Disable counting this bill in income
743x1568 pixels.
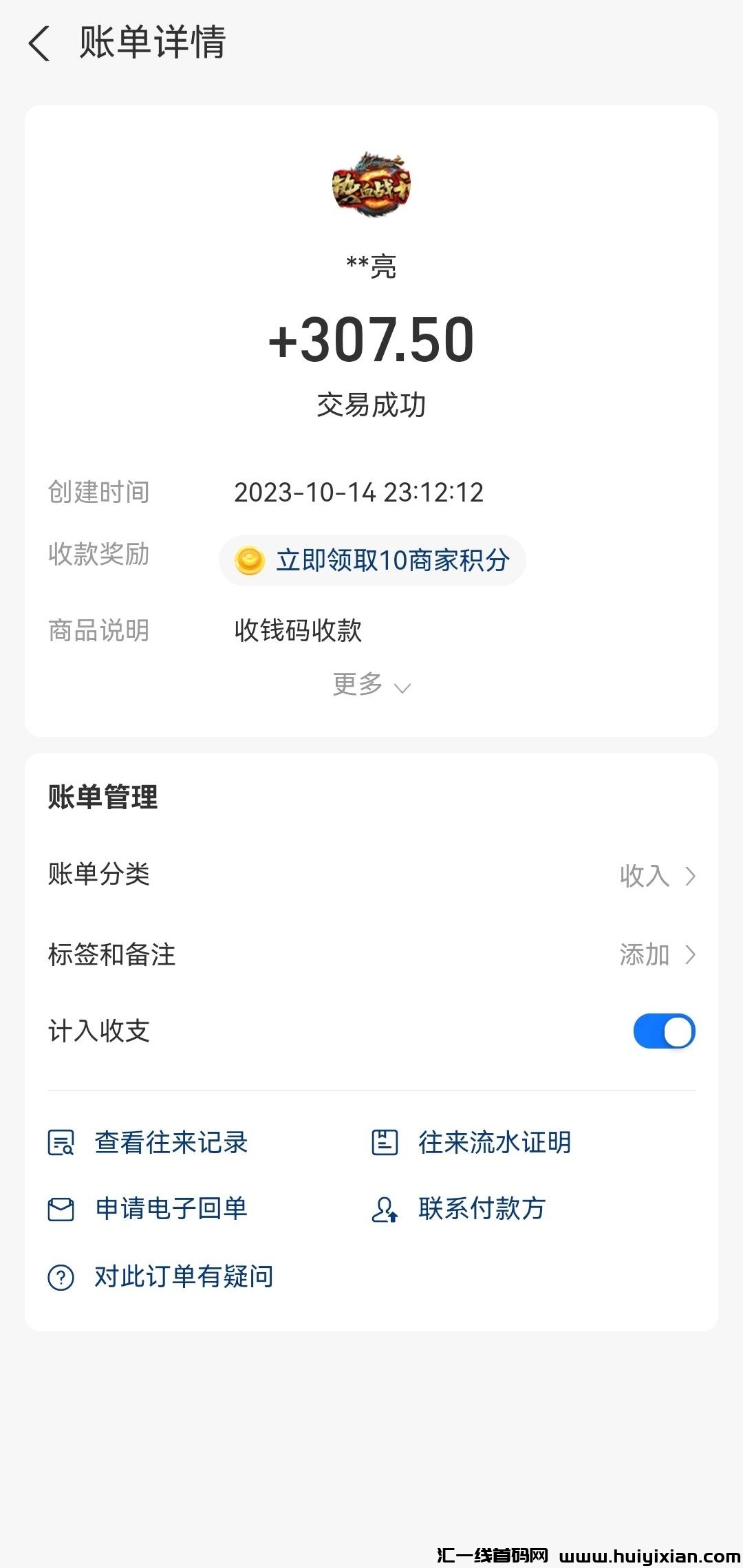pos(663,1031)
